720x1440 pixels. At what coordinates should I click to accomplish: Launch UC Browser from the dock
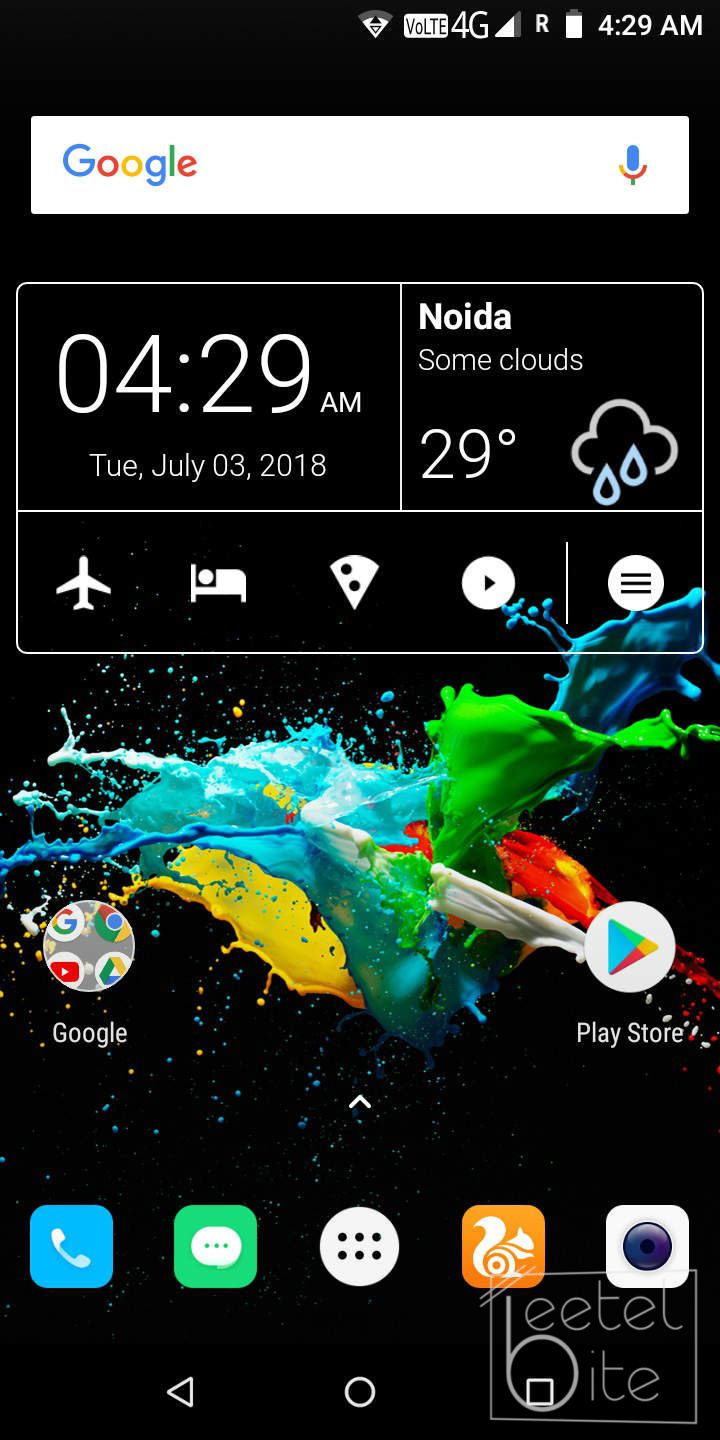pos(503,1246)
